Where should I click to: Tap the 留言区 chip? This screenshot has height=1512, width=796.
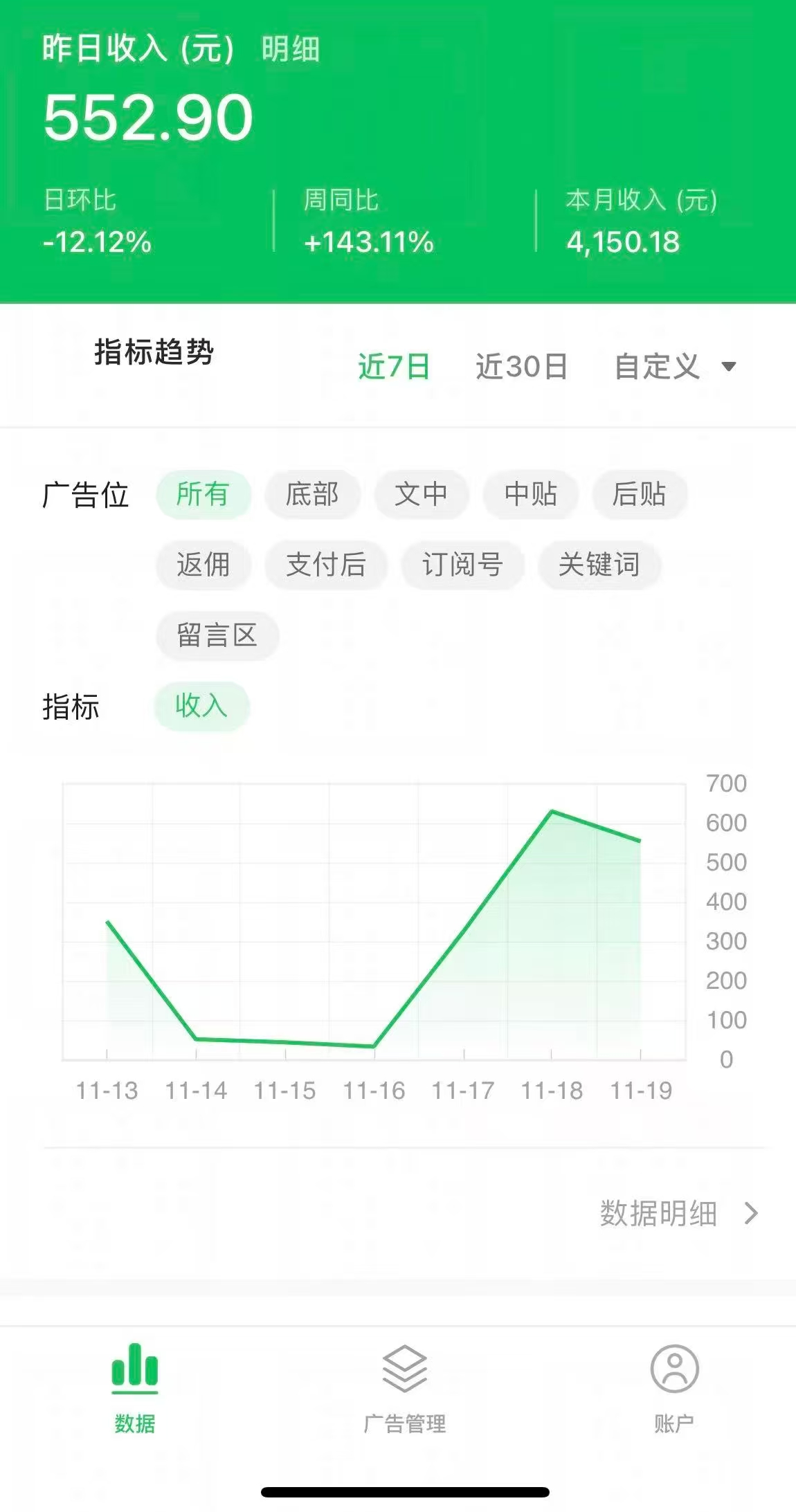(217, 635)
